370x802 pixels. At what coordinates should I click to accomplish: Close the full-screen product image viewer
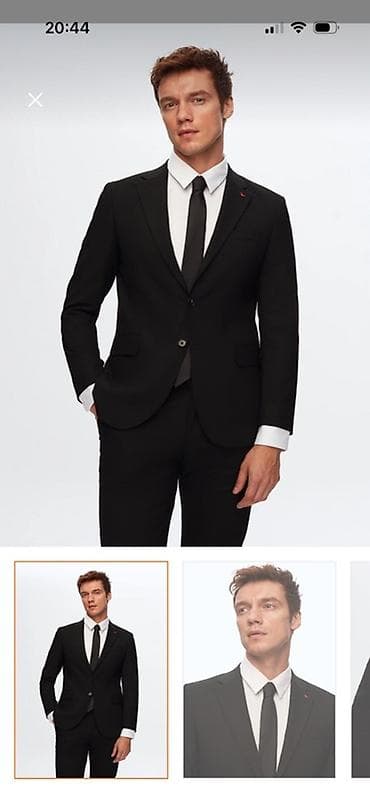(x=35, y=100)
